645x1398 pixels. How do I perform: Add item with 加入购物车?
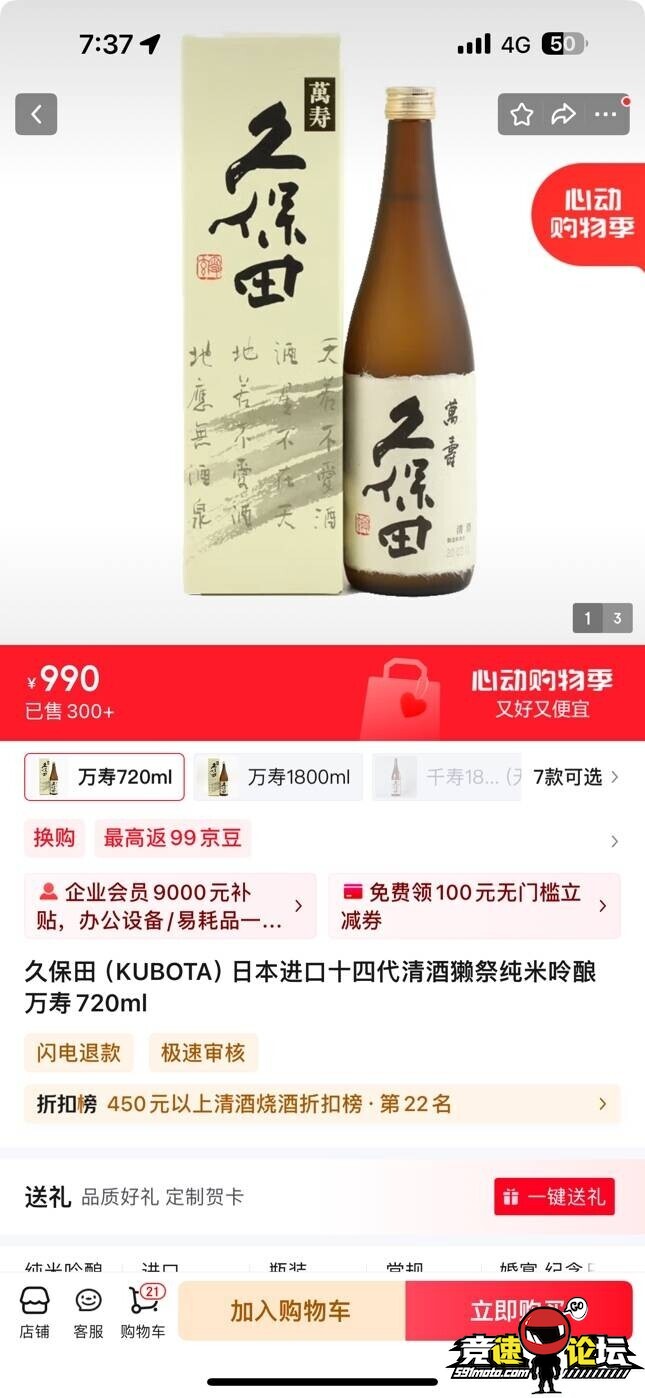click(x=291, y=1311)
